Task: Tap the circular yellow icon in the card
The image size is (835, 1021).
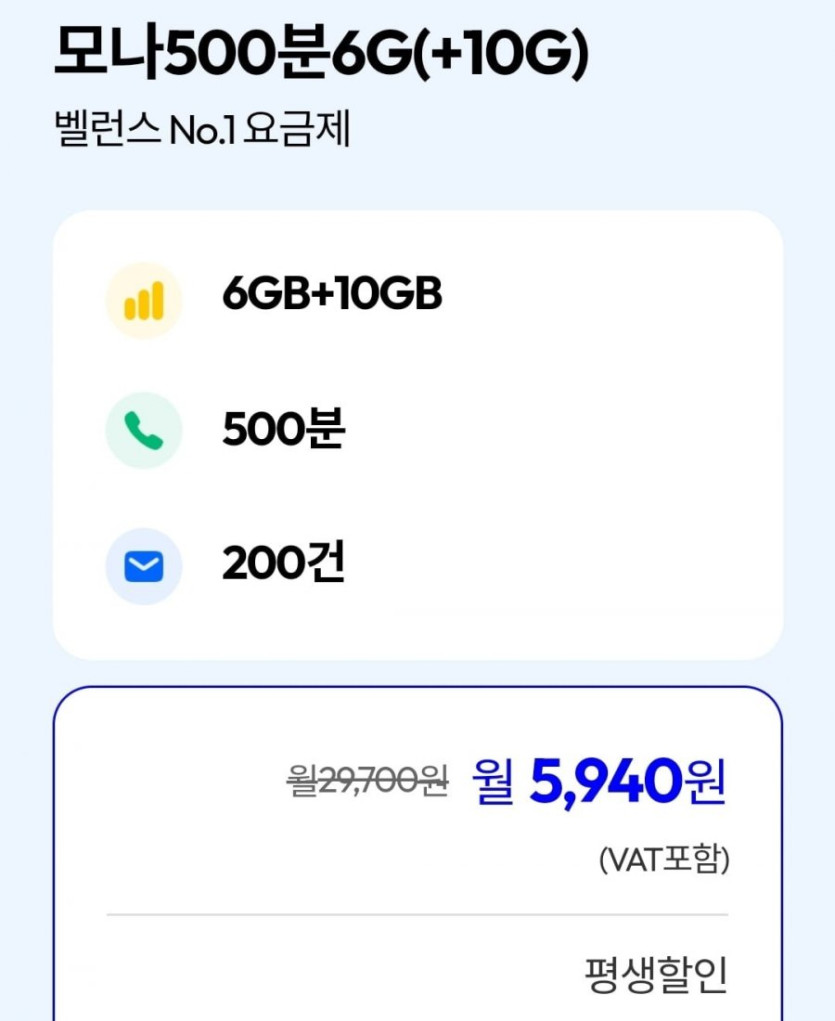Action: tap(143, 299)
